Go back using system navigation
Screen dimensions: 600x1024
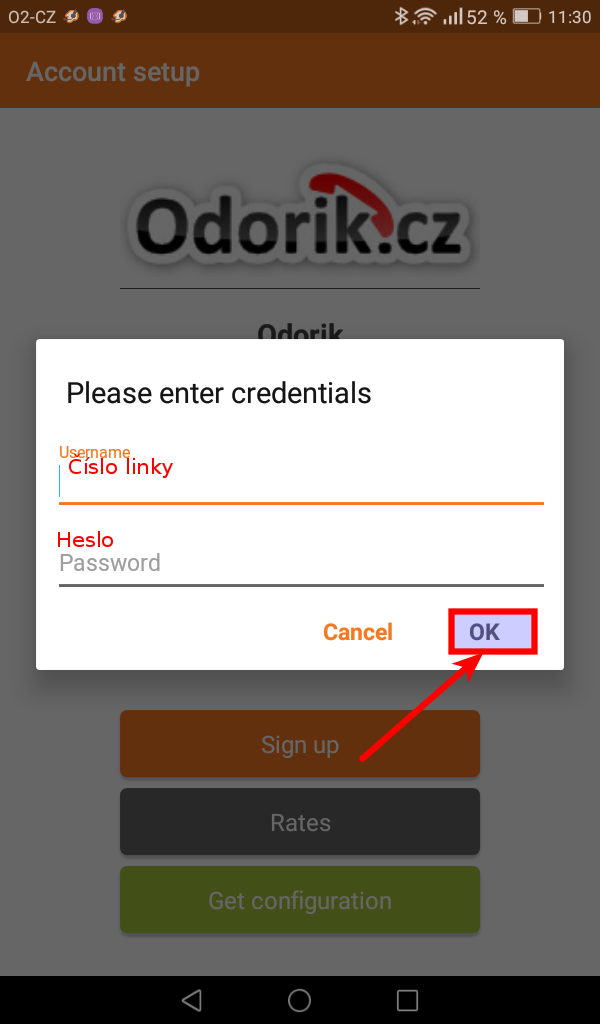tap(192, 1000)
